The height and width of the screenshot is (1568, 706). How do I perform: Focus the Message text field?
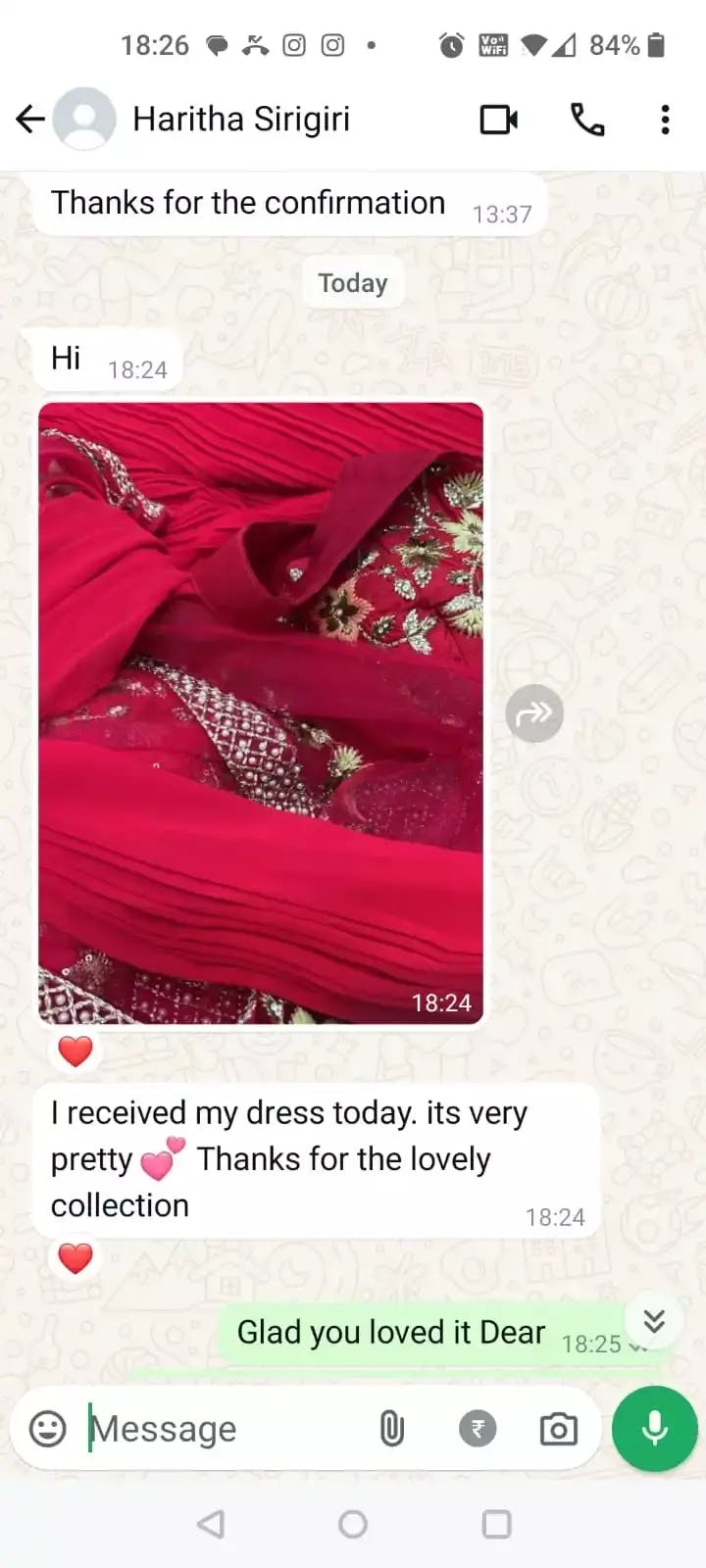tap(226, 1429)
